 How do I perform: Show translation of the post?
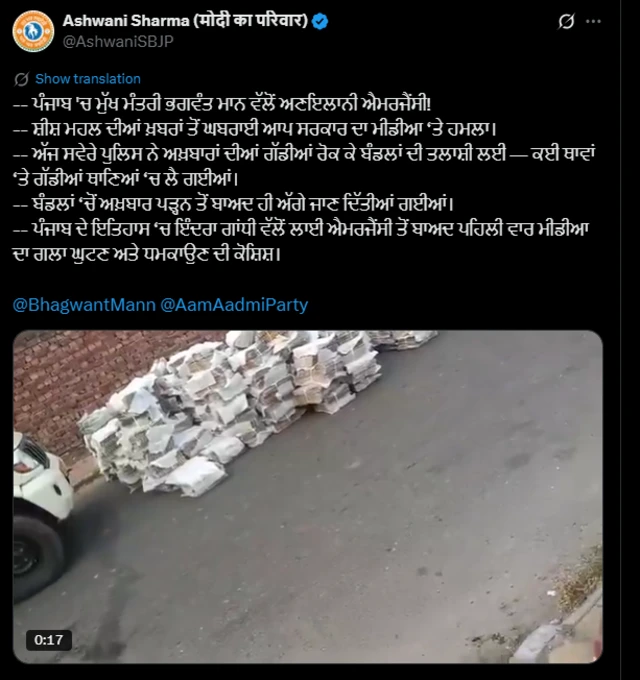click(87, 79)
